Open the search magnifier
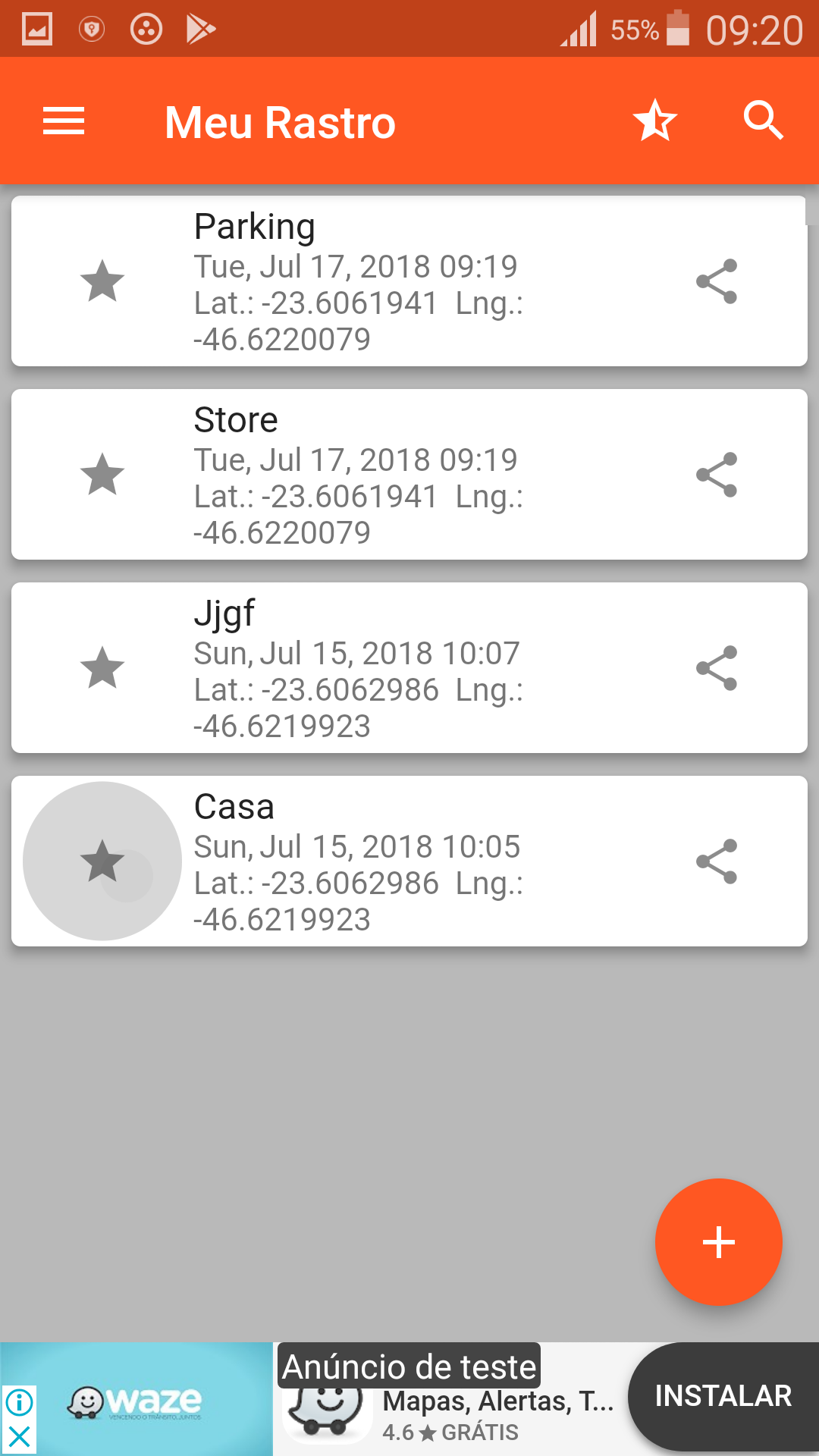The image size is (819, 1456). tap(763, 121)
